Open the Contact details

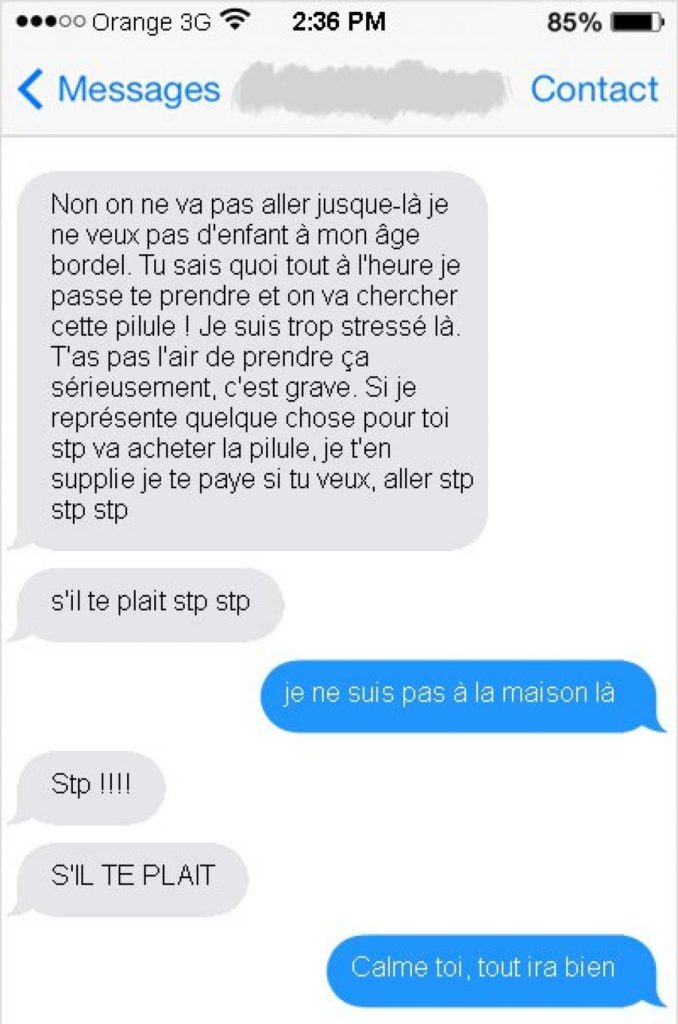point(594,89)
